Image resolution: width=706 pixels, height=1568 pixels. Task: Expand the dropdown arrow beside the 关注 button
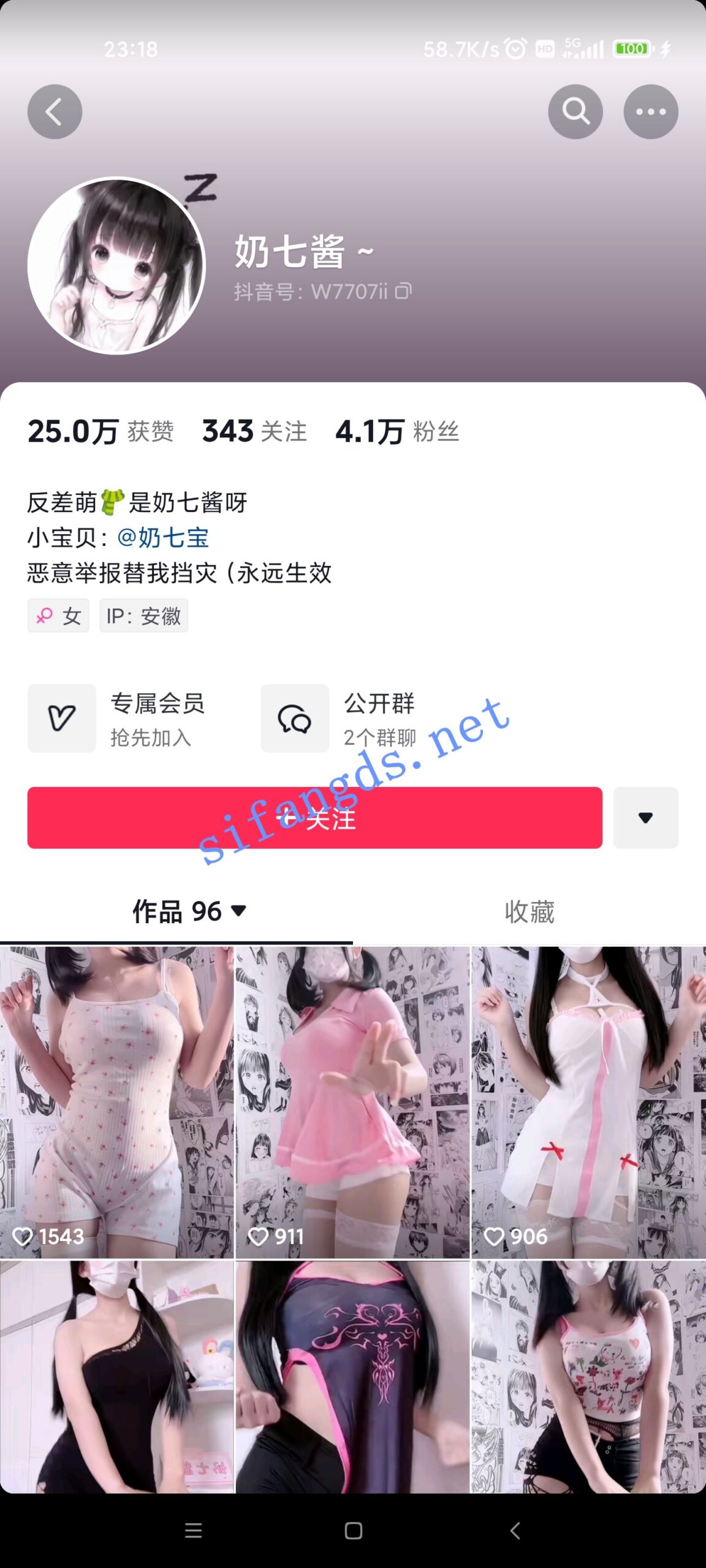coord(645,818)
